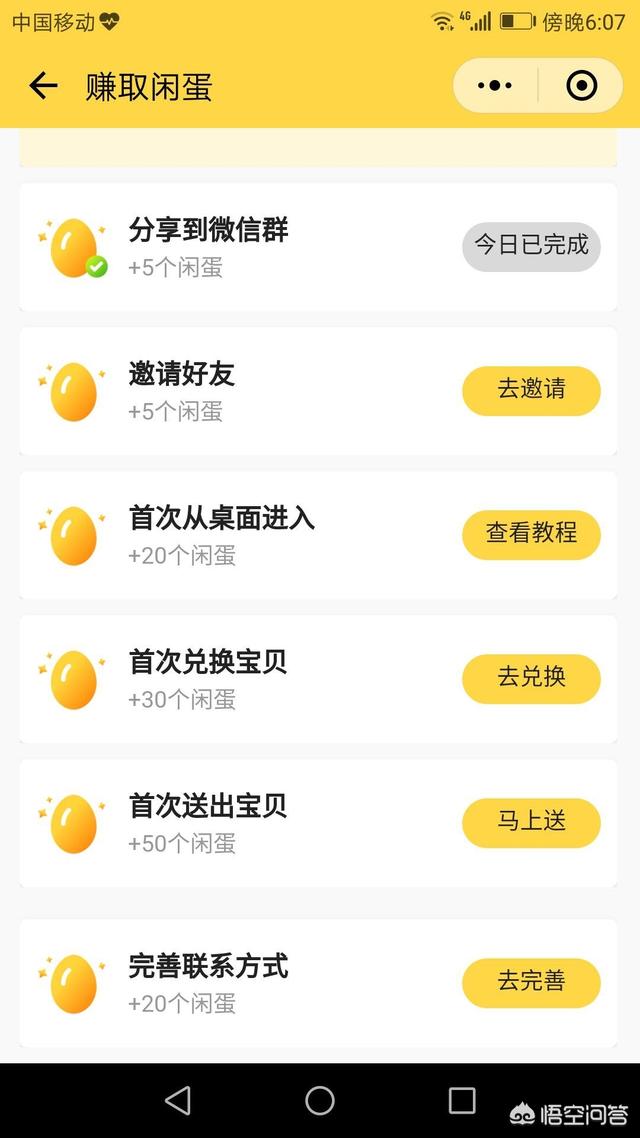Open 查看教程 for desktop entry
The width and height of the screenshot is (640, 1138).
pyautogui.click(x=531, y=535)
